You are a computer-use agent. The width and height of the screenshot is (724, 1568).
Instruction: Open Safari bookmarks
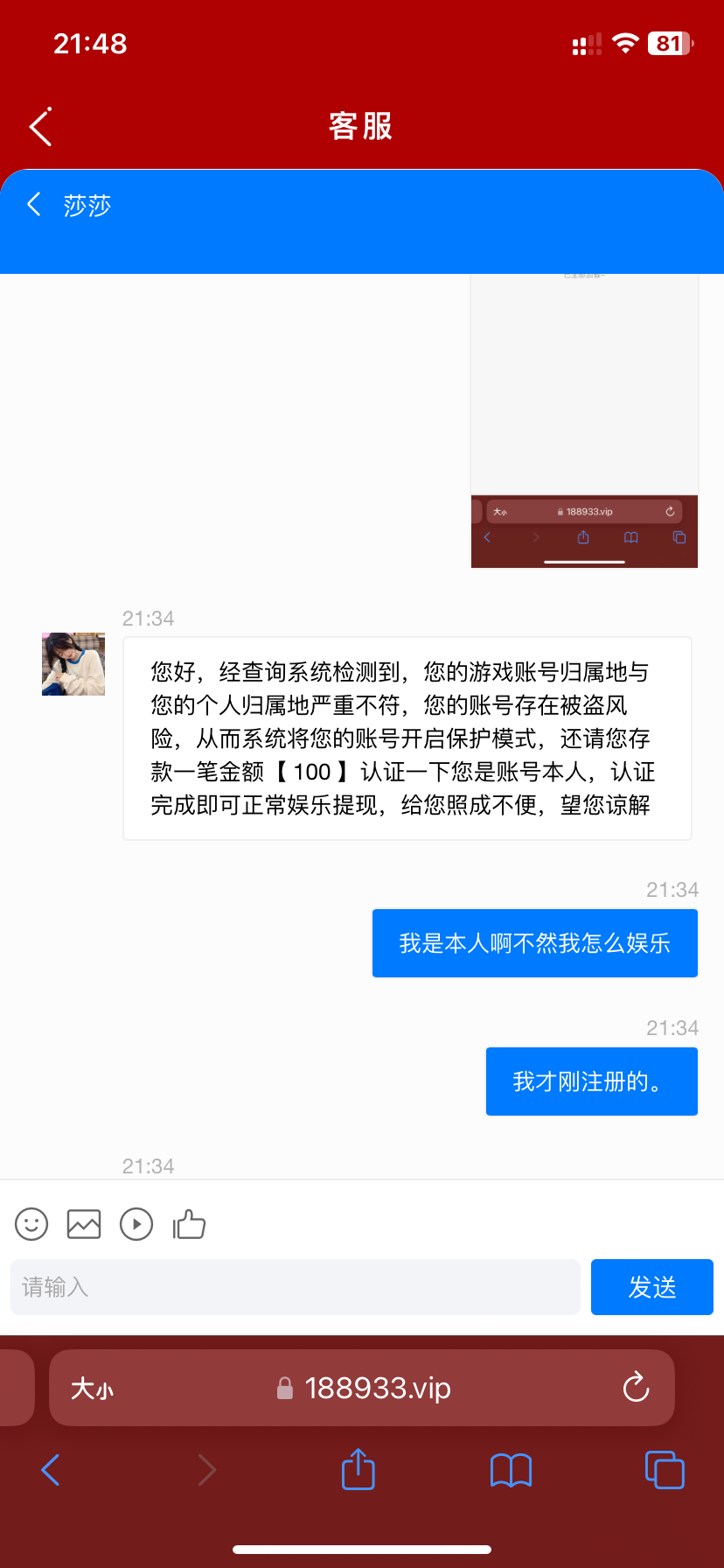(511, 1470)
